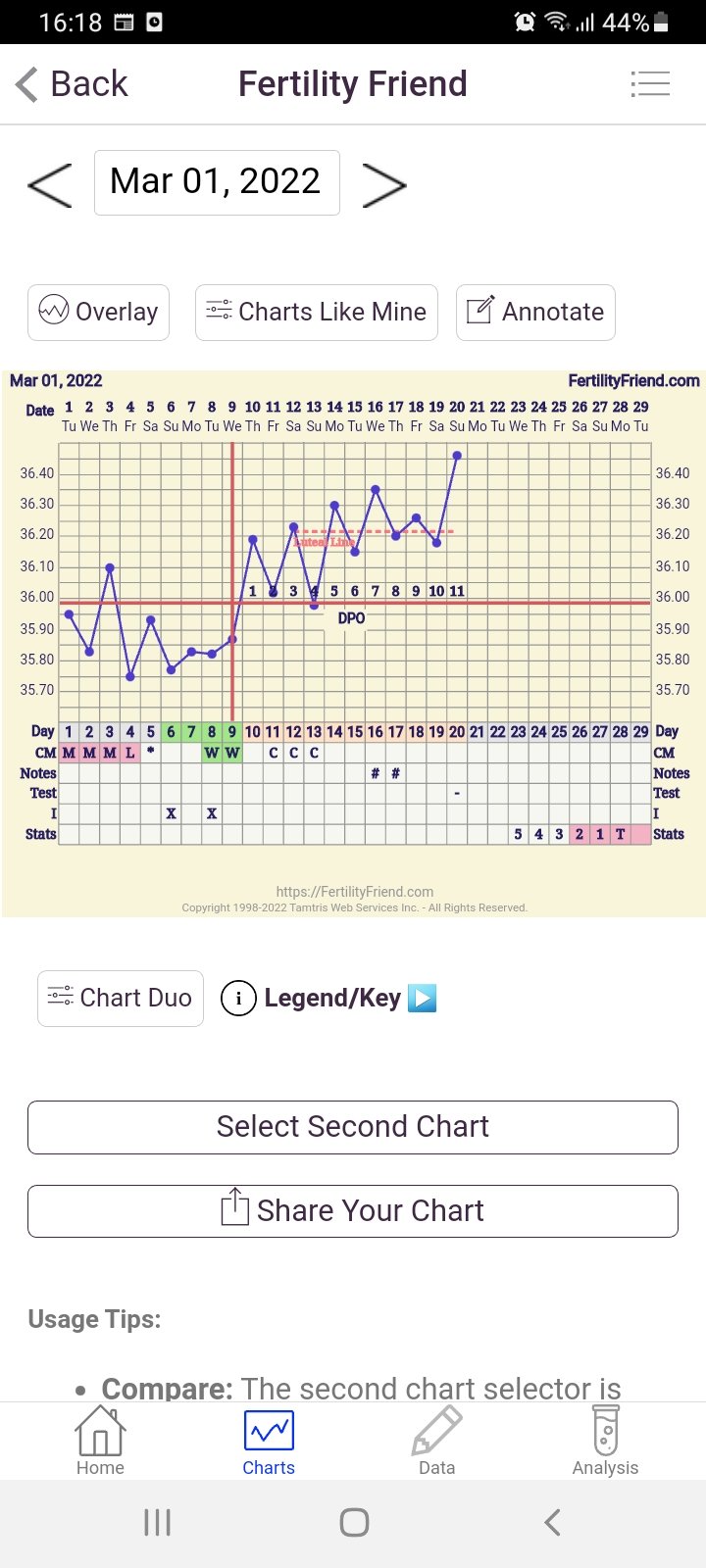Go to the phone's home screen

[354, 1522]
